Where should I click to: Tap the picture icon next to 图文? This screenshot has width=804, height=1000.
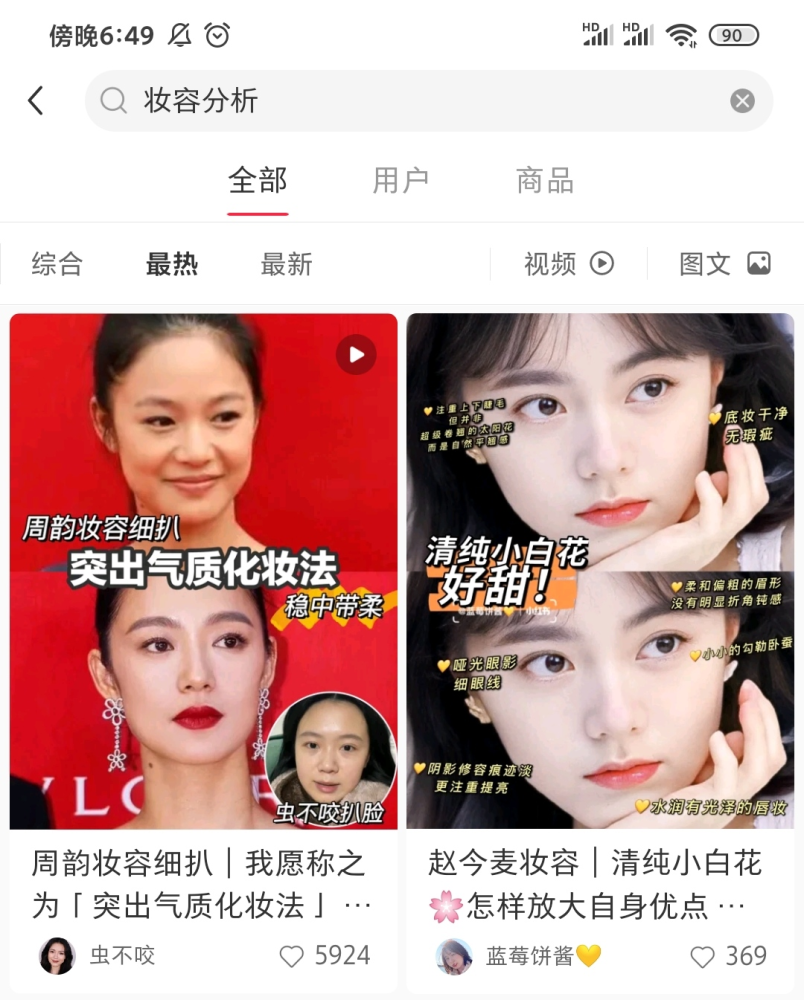[761, 263]
